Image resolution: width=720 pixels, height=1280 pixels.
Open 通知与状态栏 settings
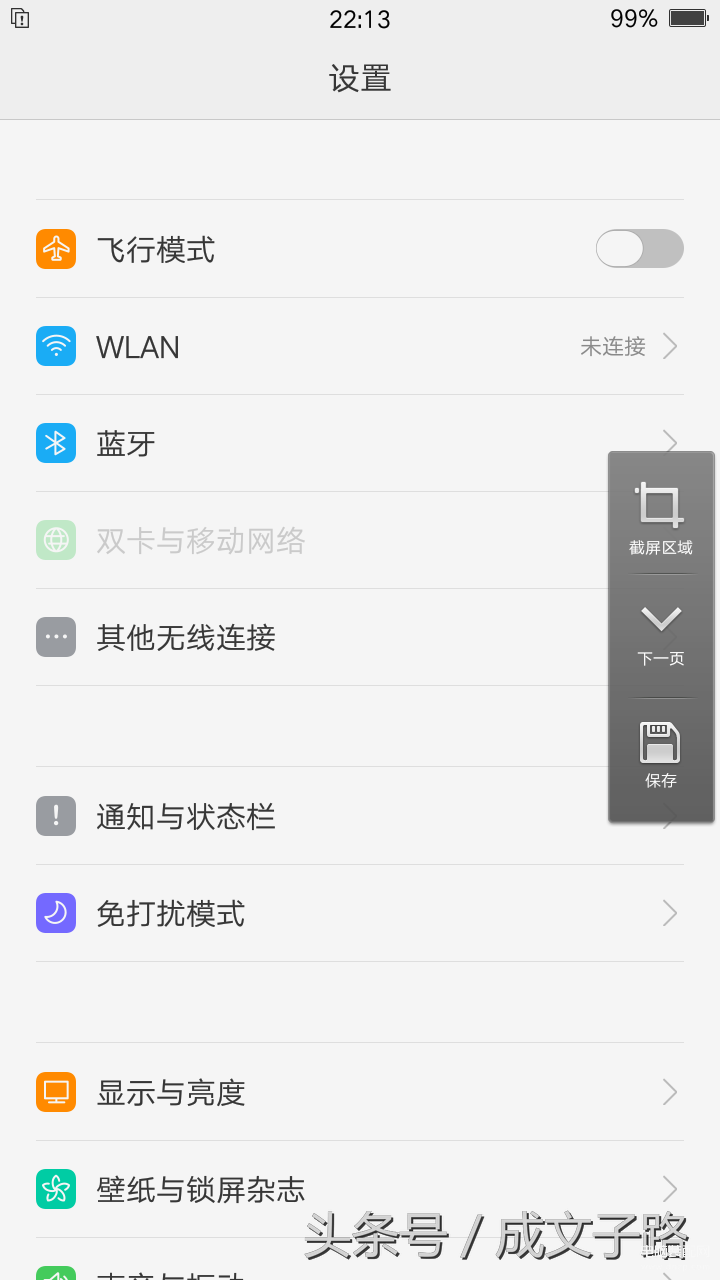360,816
